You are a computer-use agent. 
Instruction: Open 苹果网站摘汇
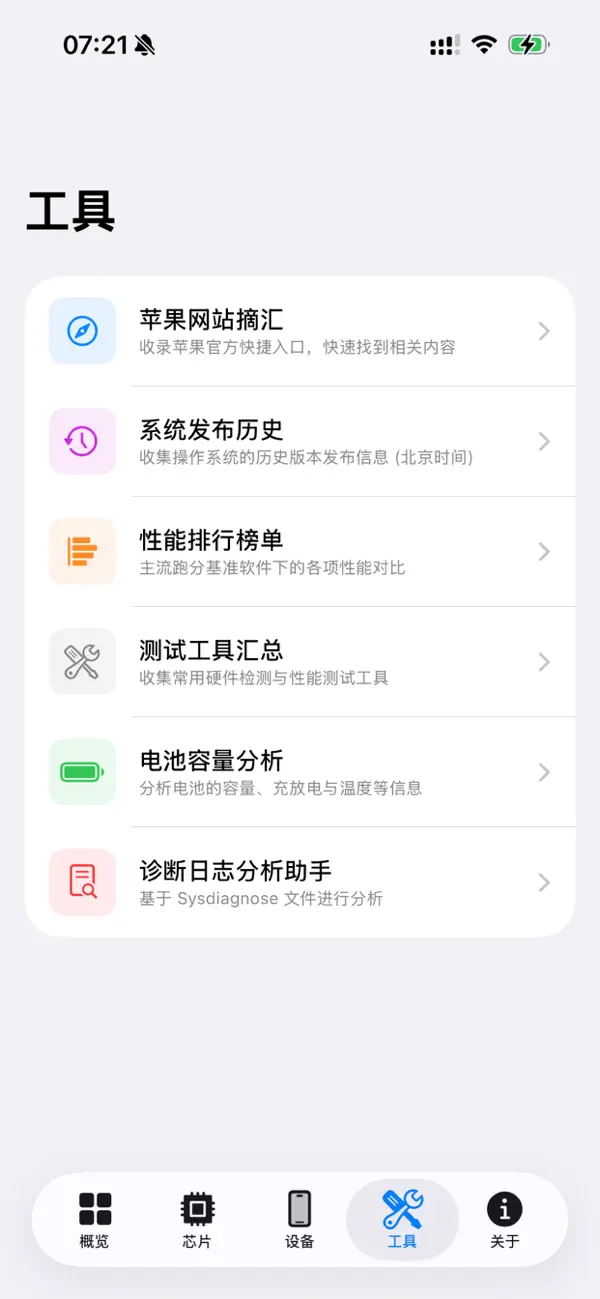coord(300,331)
